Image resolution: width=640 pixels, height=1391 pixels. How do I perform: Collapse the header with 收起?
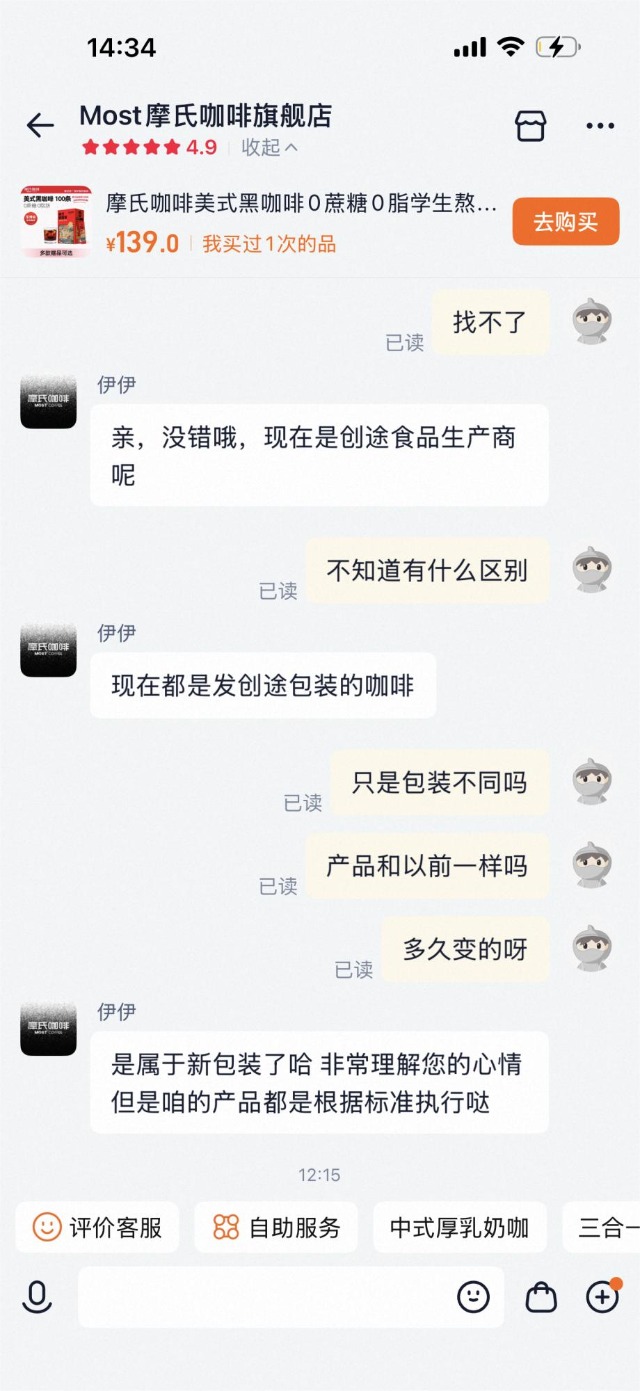(269, 148)
